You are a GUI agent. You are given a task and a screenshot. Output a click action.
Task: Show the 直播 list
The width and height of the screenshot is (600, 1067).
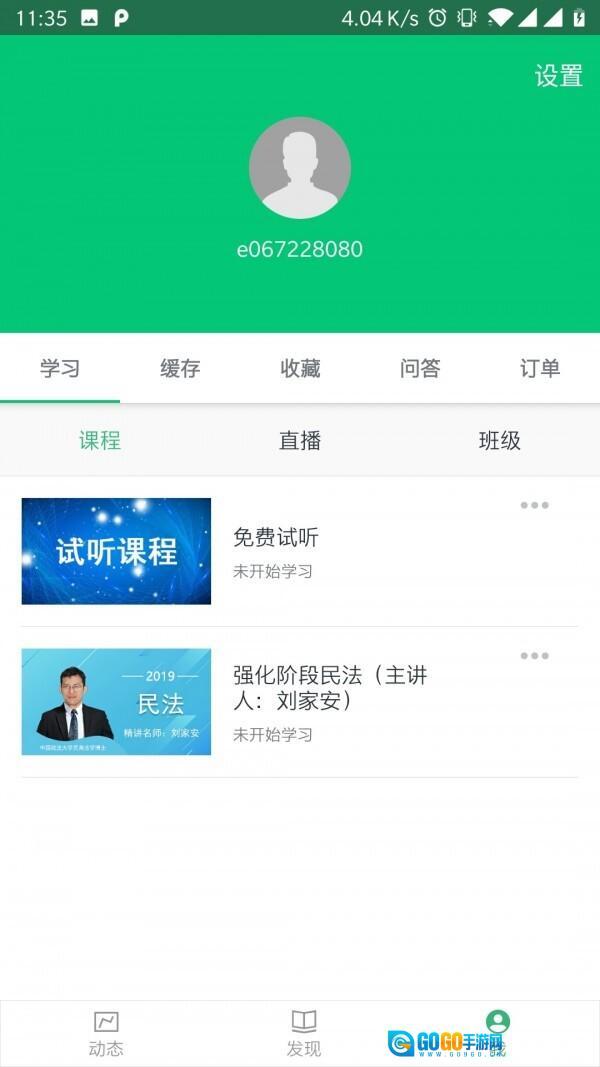pyautogui.click(x=300, y=440)
